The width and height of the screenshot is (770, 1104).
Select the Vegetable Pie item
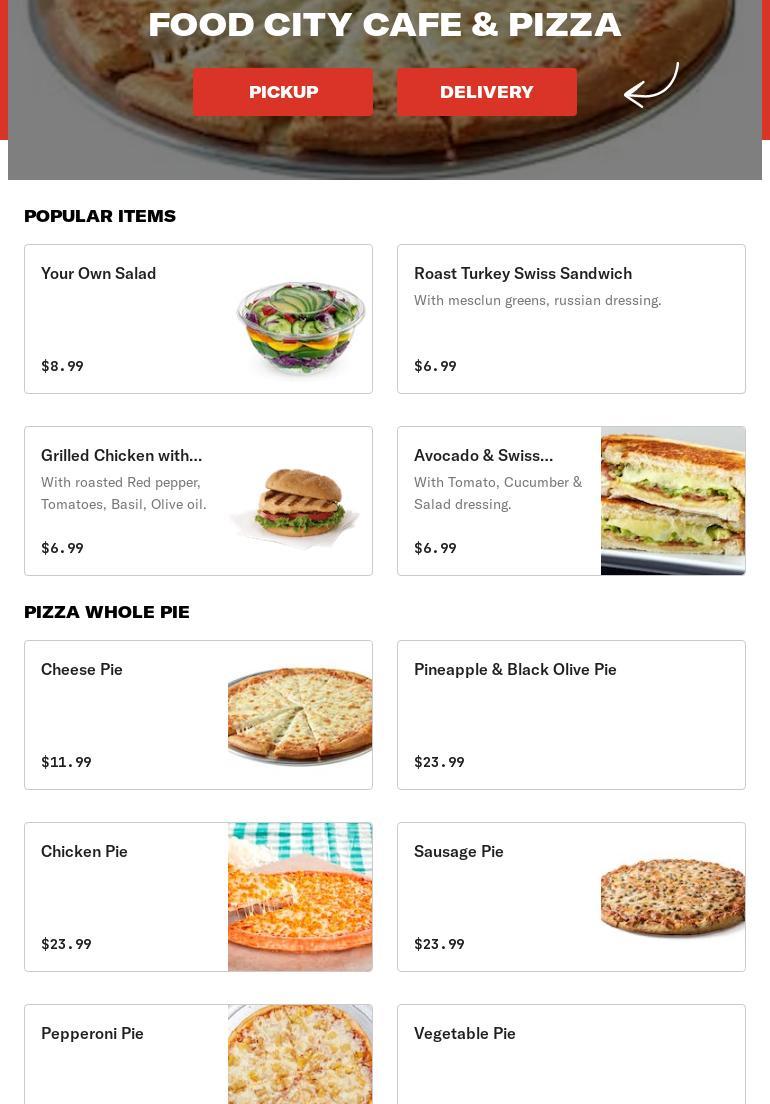pyautogui.click(x=571, y=1055)
